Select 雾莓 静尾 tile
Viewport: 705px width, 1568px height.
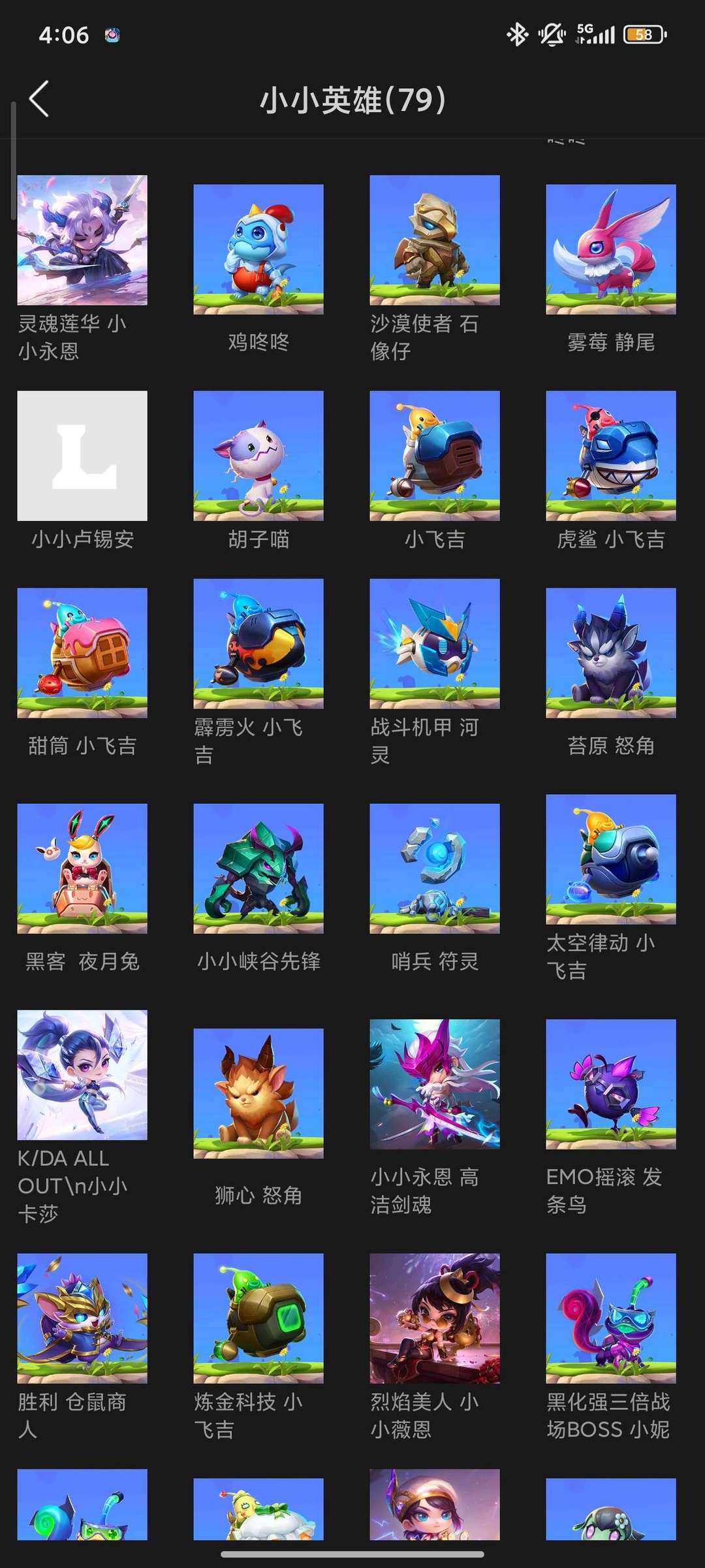tap(611, 249)
